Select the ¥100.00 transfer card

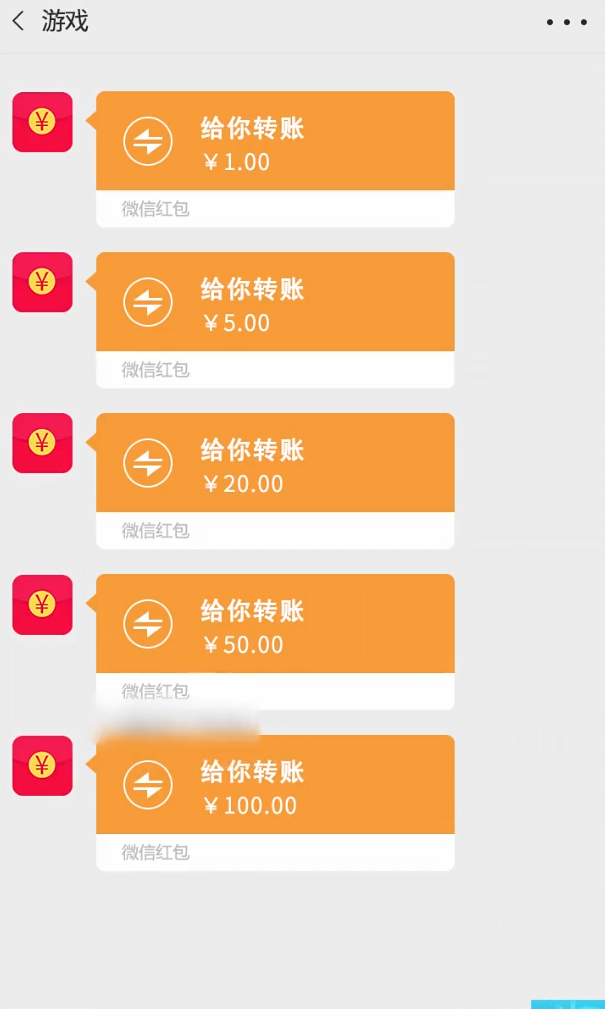pos(275,786)
